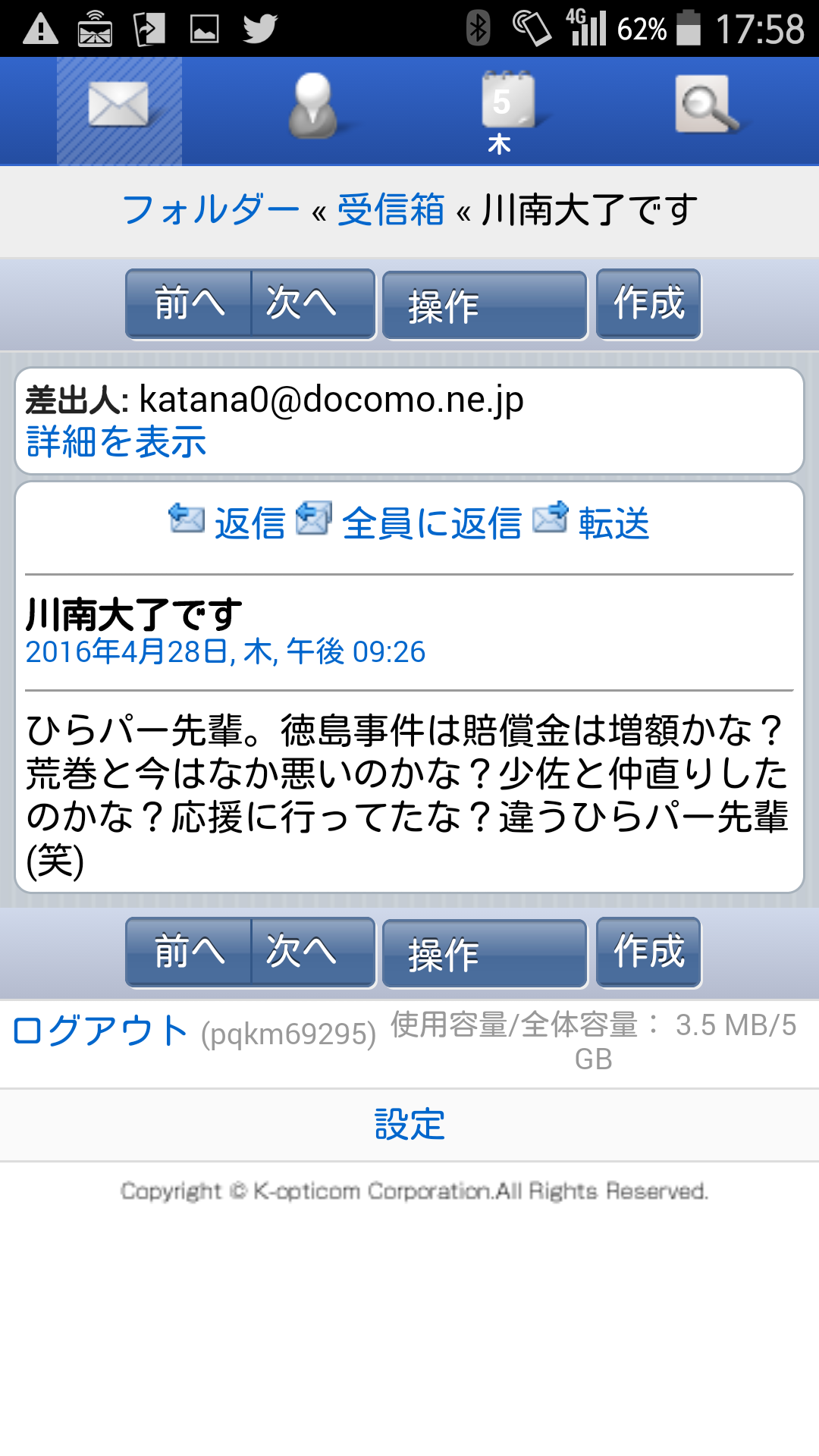Log out via ログアウト link
The height and width of the screenshot is (1456, 819).
100,1031
